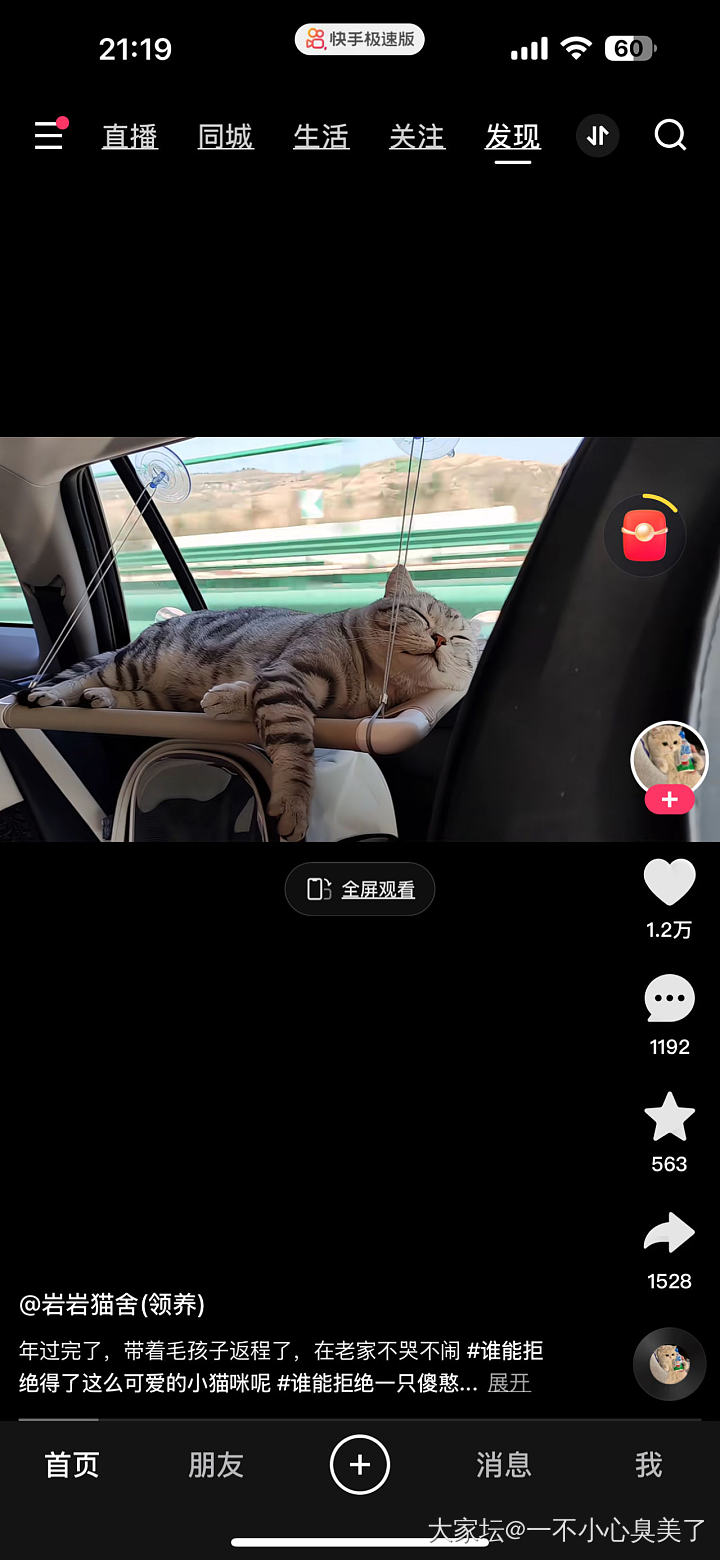Open the 岩岩猫舍(领养) profile
This screenshot has height=1560, width=720.
pos(112,1304)
